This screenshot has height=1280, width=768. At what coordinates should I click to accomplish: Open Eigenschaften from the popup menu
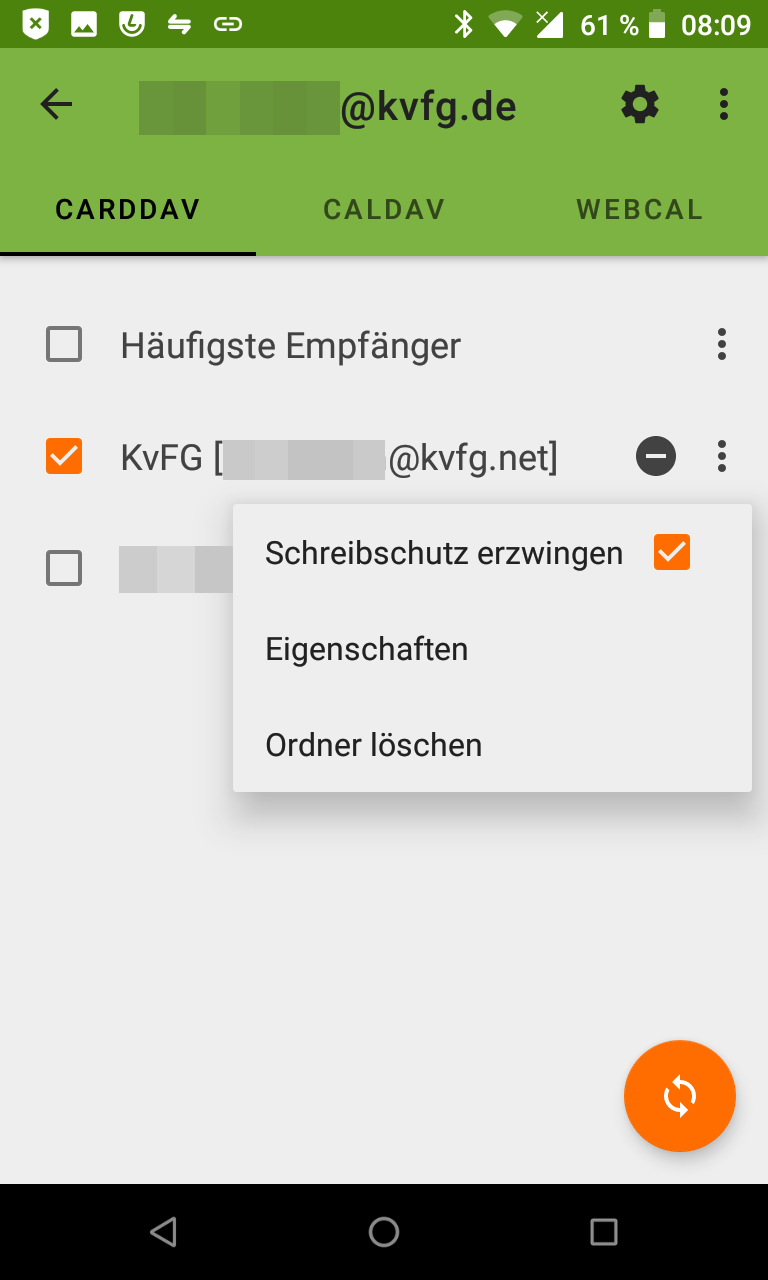click(x=367, y=649)
